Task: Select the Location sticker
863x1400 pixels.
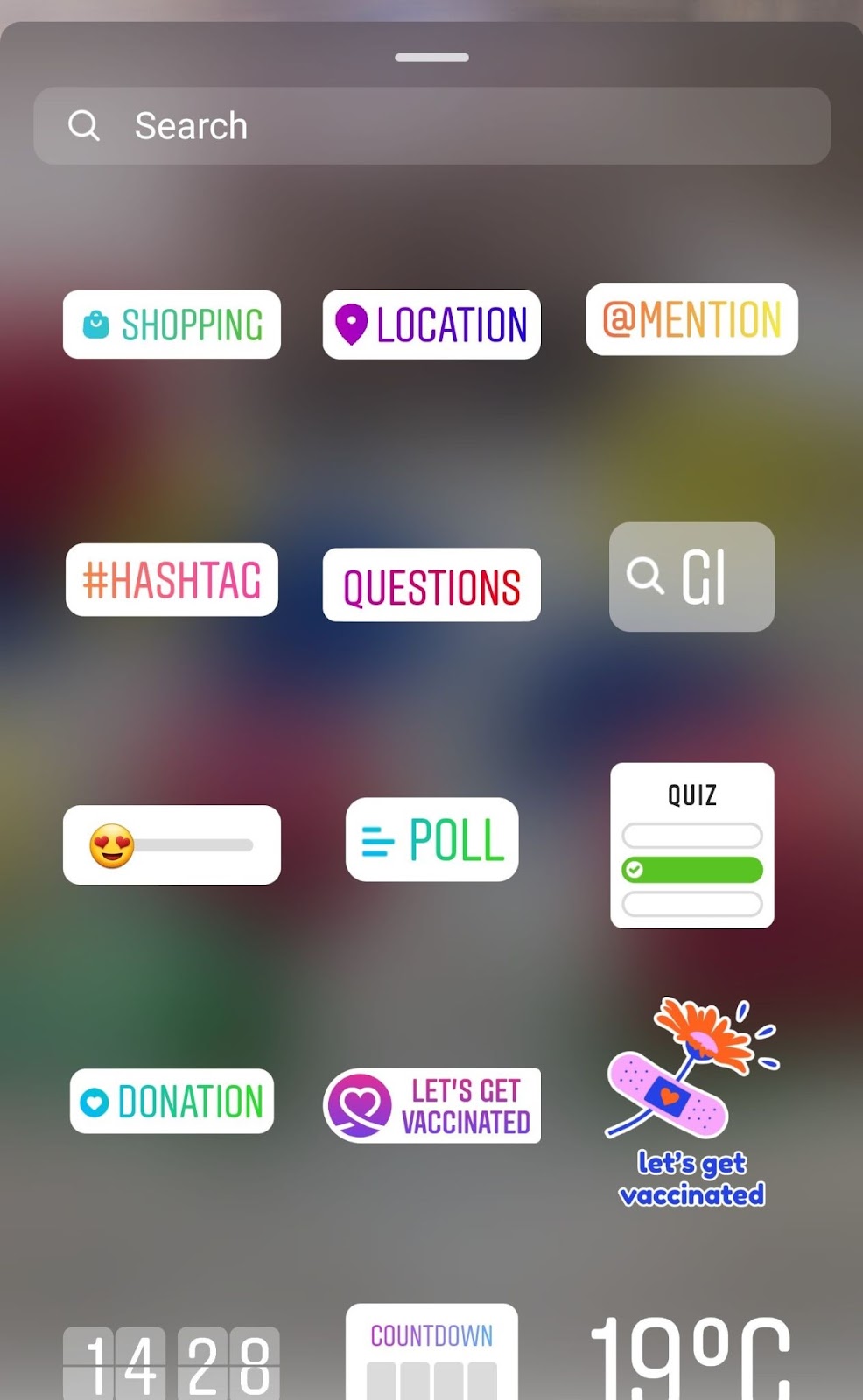Action: pos(431,325)
